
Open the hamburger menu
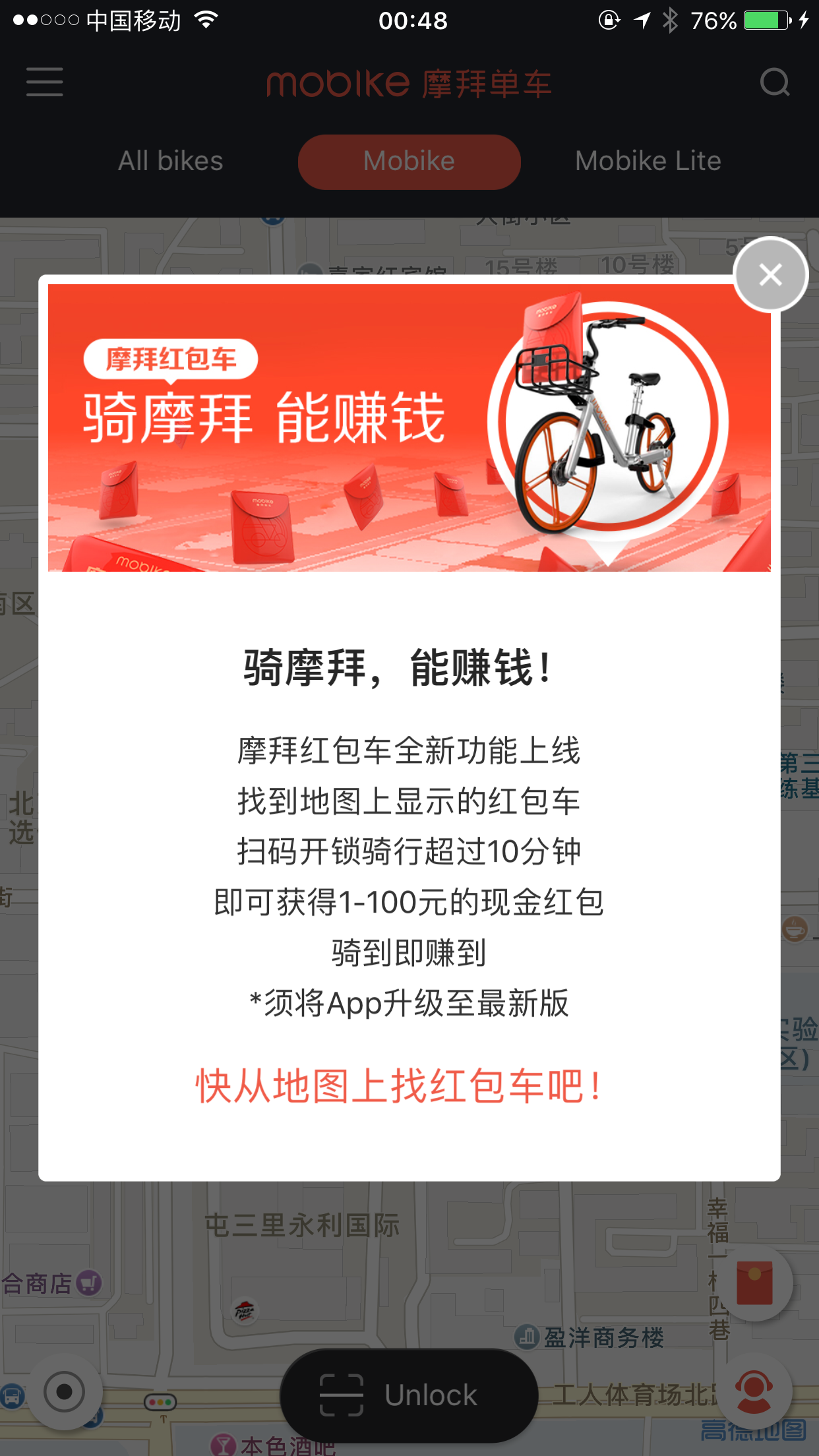[45, 82]
